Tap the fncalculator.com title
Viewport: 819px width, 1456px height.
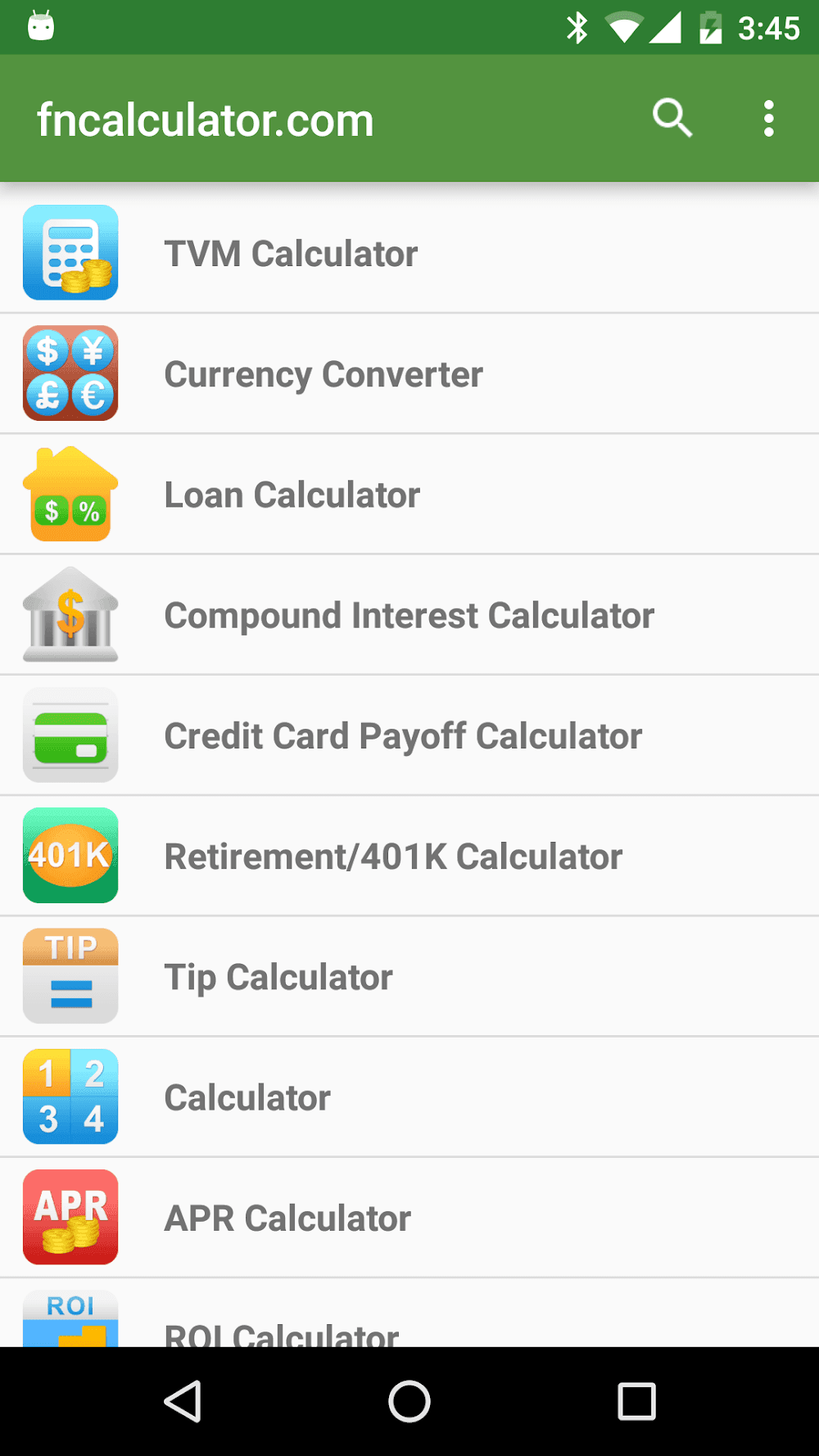click(x=205, y=118)
